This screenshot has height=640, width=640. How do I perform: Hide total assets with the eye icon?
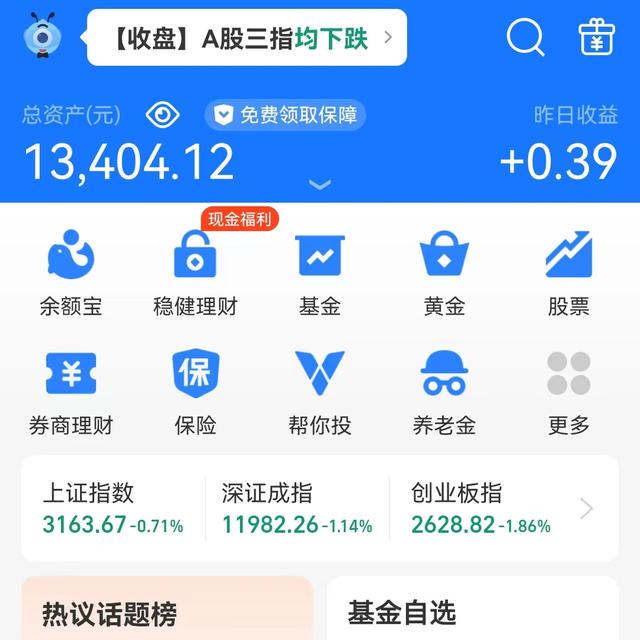162,115
